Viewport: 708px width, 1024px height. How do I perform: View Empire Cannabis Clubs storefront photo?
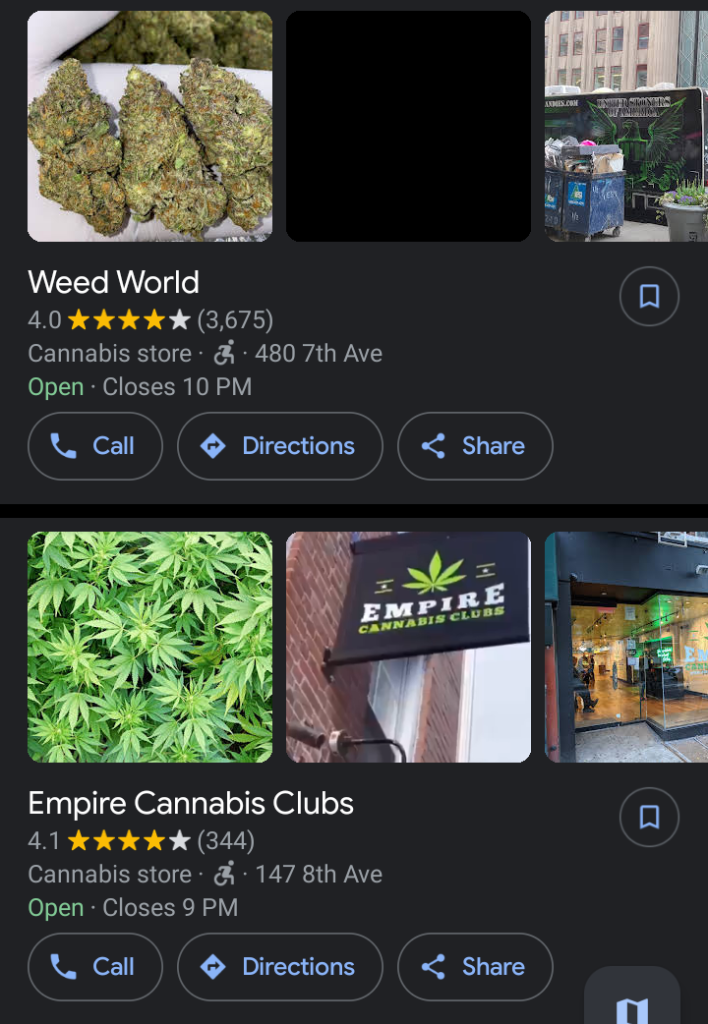pos(626,647)
